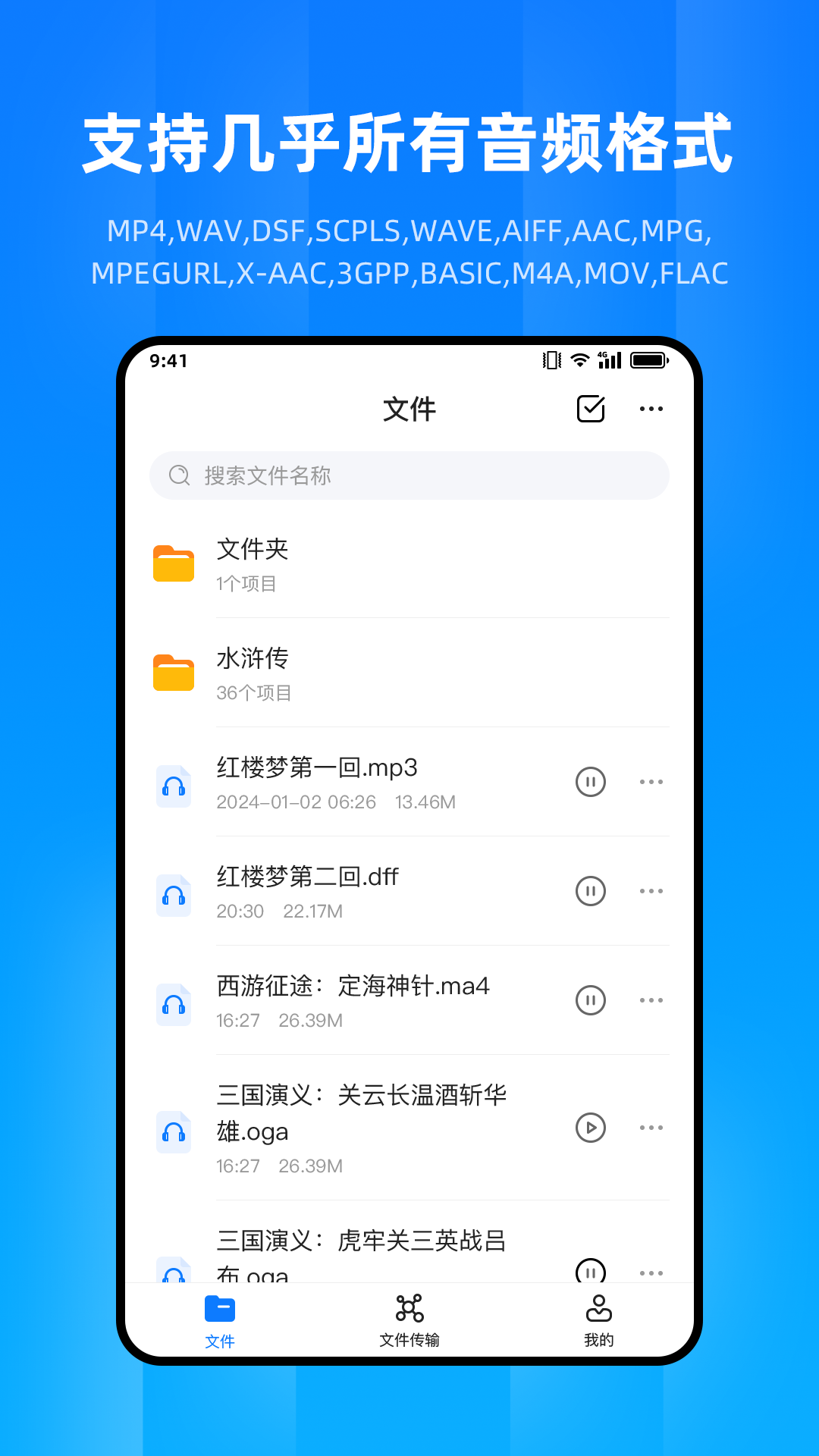Pause playback of 红楼梦第一回.mp3
The image size is (819, 1456).
pos(590,782)
